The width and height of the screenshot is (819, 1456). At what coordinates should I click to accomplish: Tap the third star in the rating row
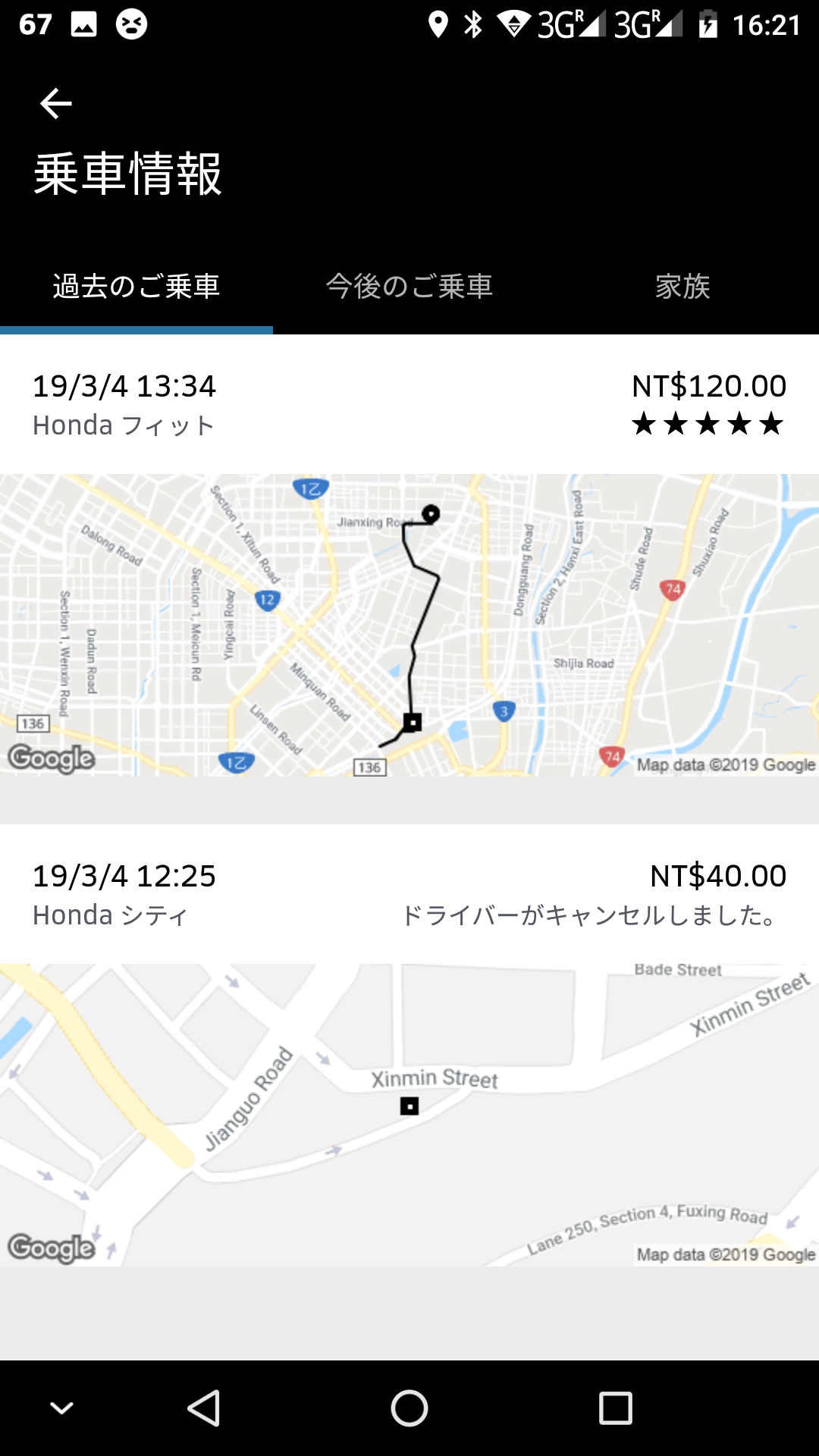(708, 425)
